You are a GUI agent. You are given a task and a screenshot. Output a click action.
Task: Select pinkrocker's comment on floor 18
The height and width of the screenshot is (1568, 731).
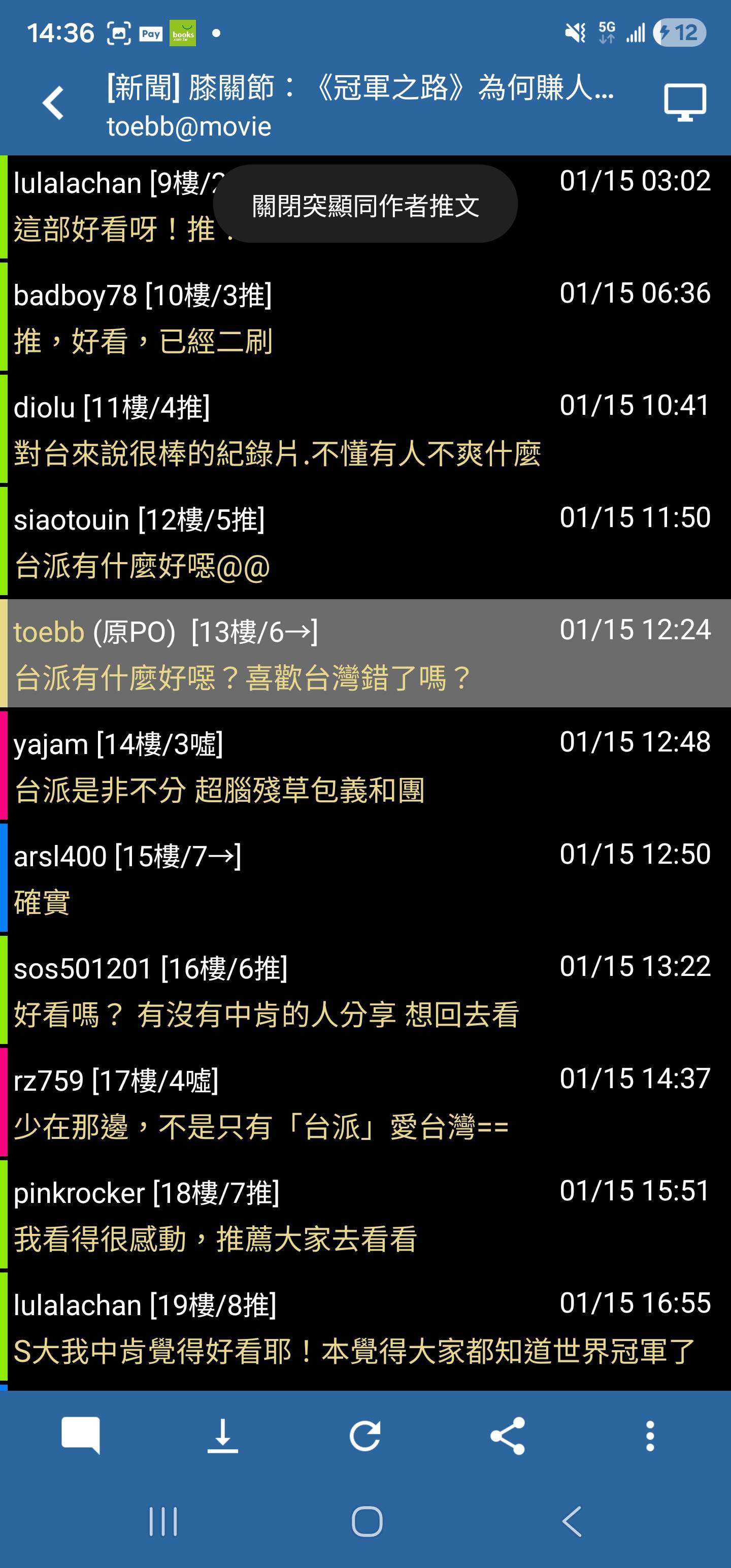tap(365, 1216)
